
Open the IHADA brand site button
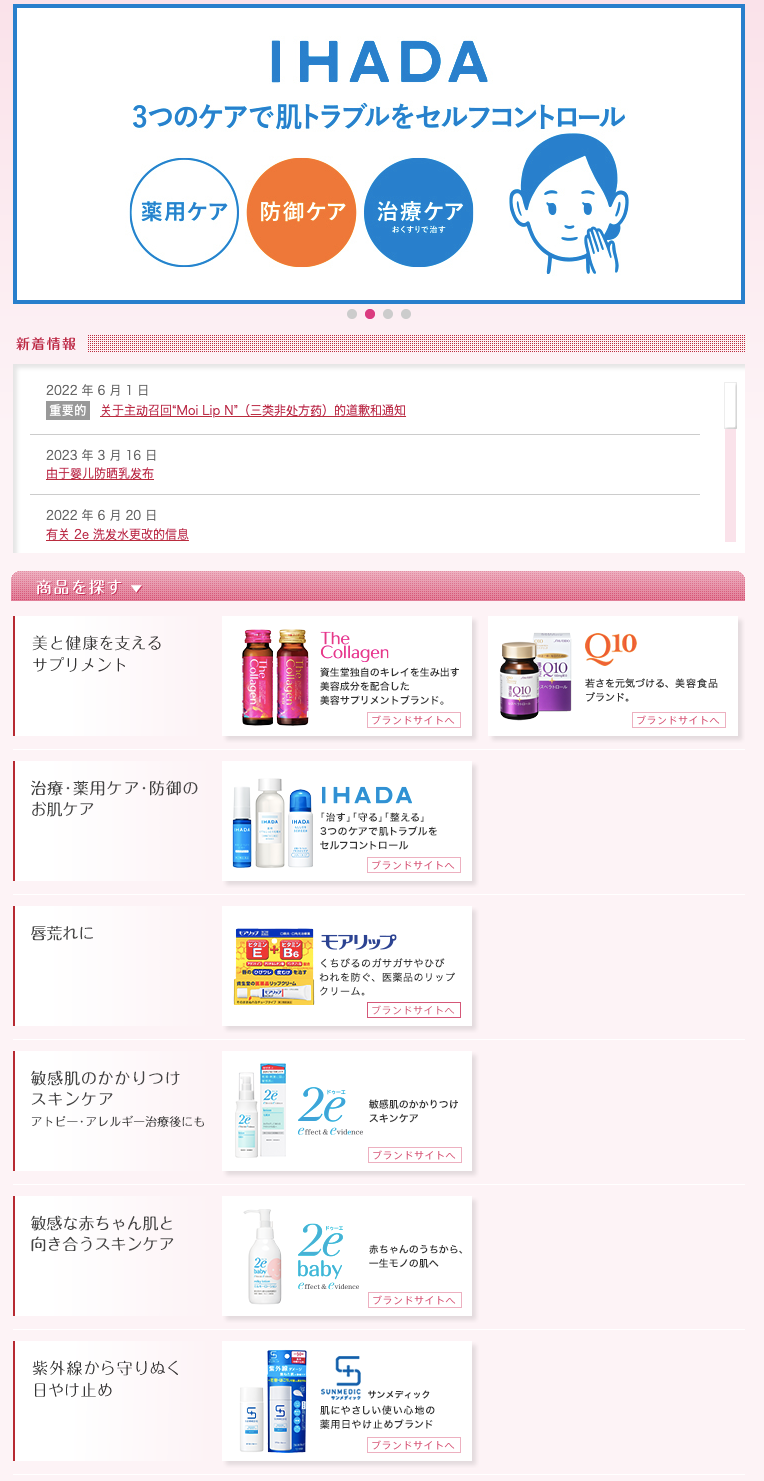[413, 865]
